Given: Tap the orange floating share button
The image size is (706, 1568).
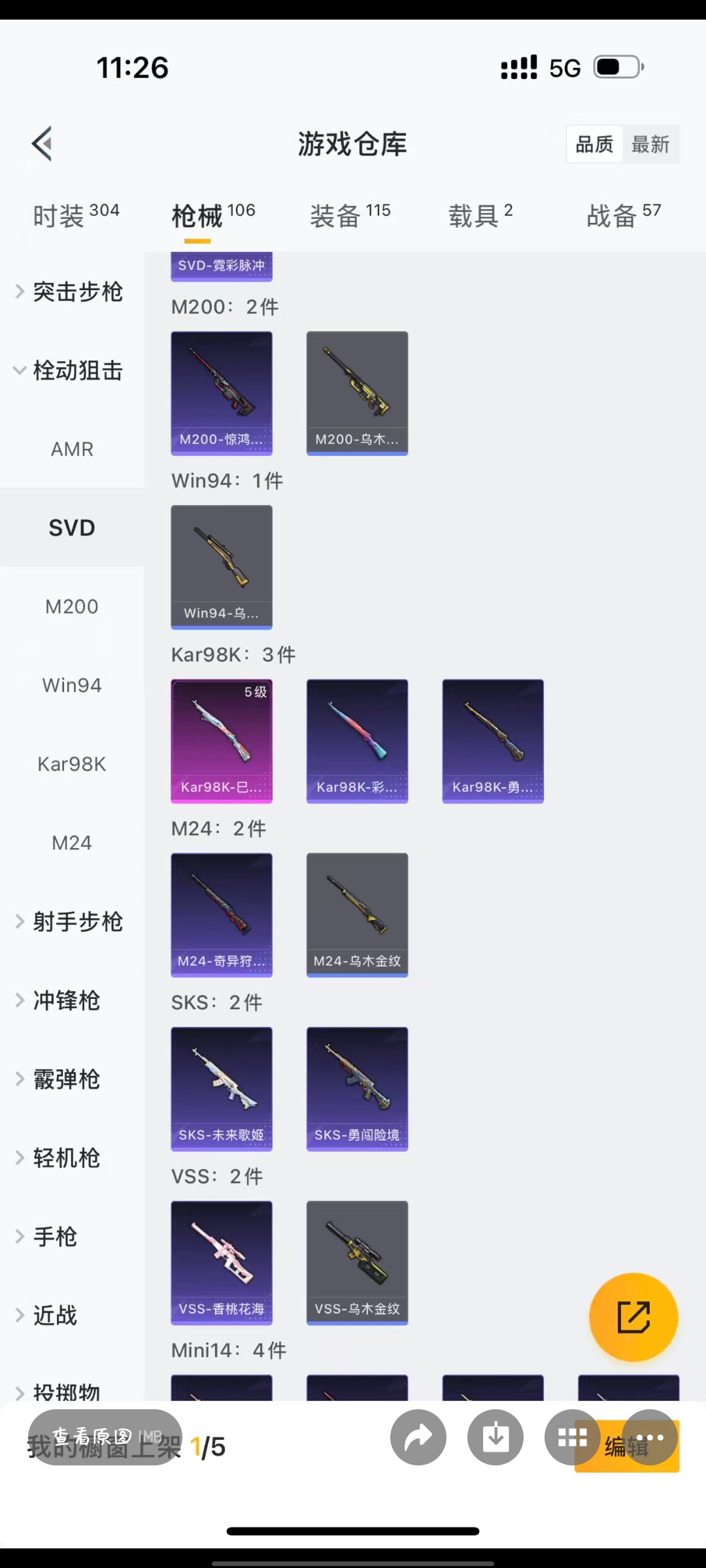Looking at the screenshot, I should pyautogui.click(x=633, y=1317).
